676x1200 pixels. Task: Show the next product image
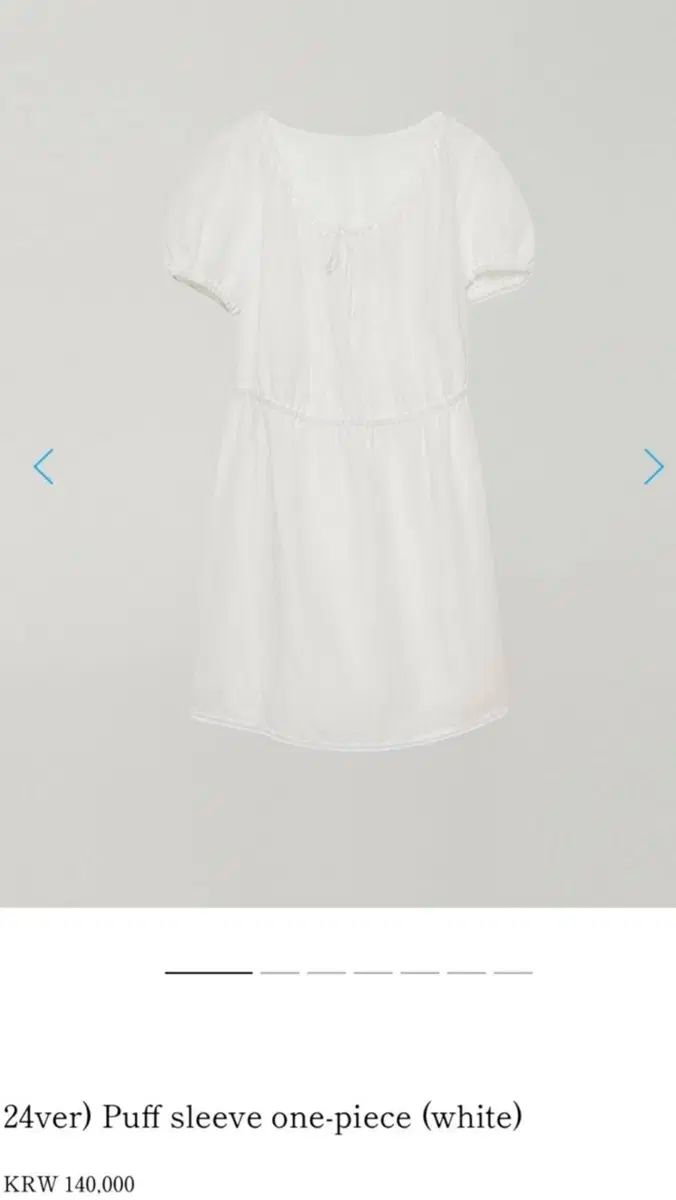[x=653, y=466]
